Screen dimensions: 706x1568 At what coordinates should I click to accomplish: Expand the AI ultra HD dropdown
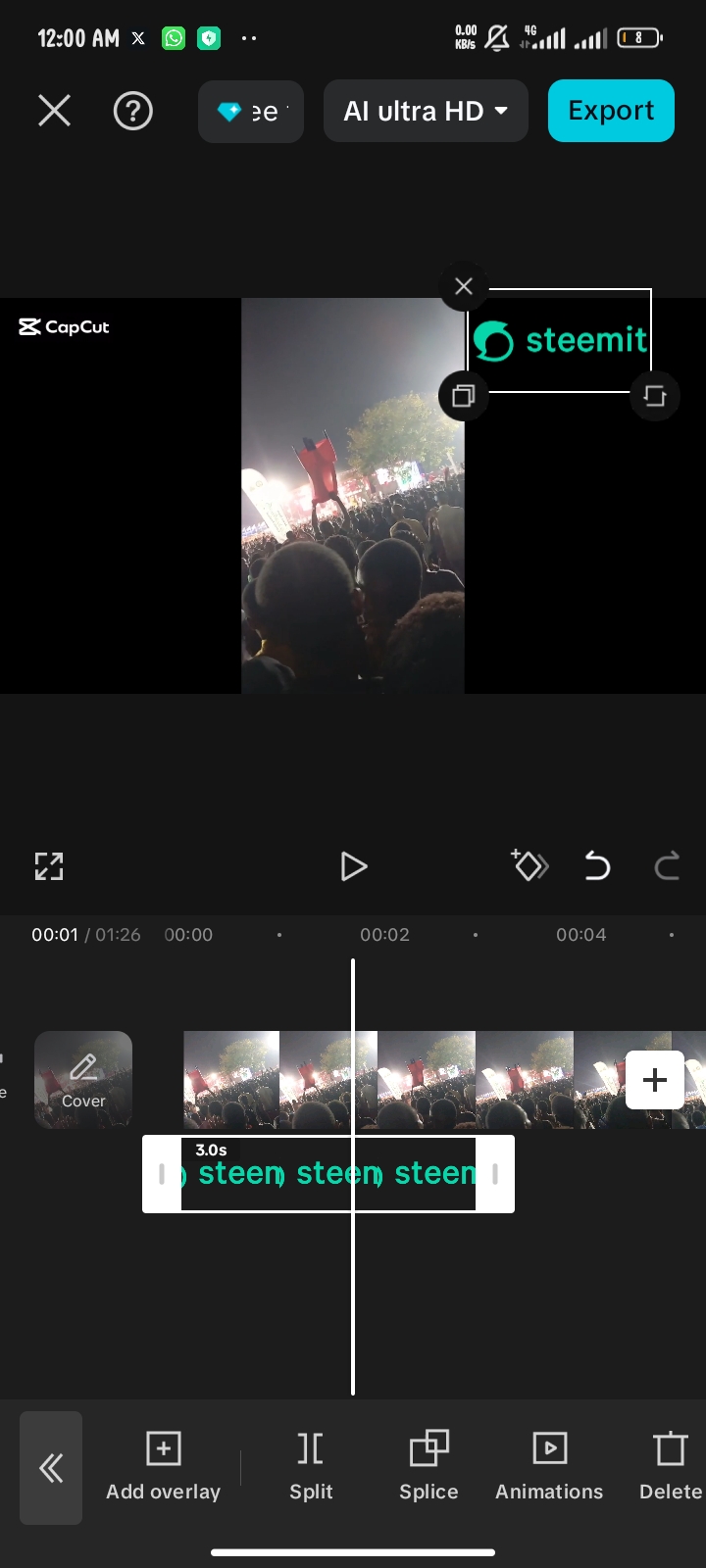426,111
